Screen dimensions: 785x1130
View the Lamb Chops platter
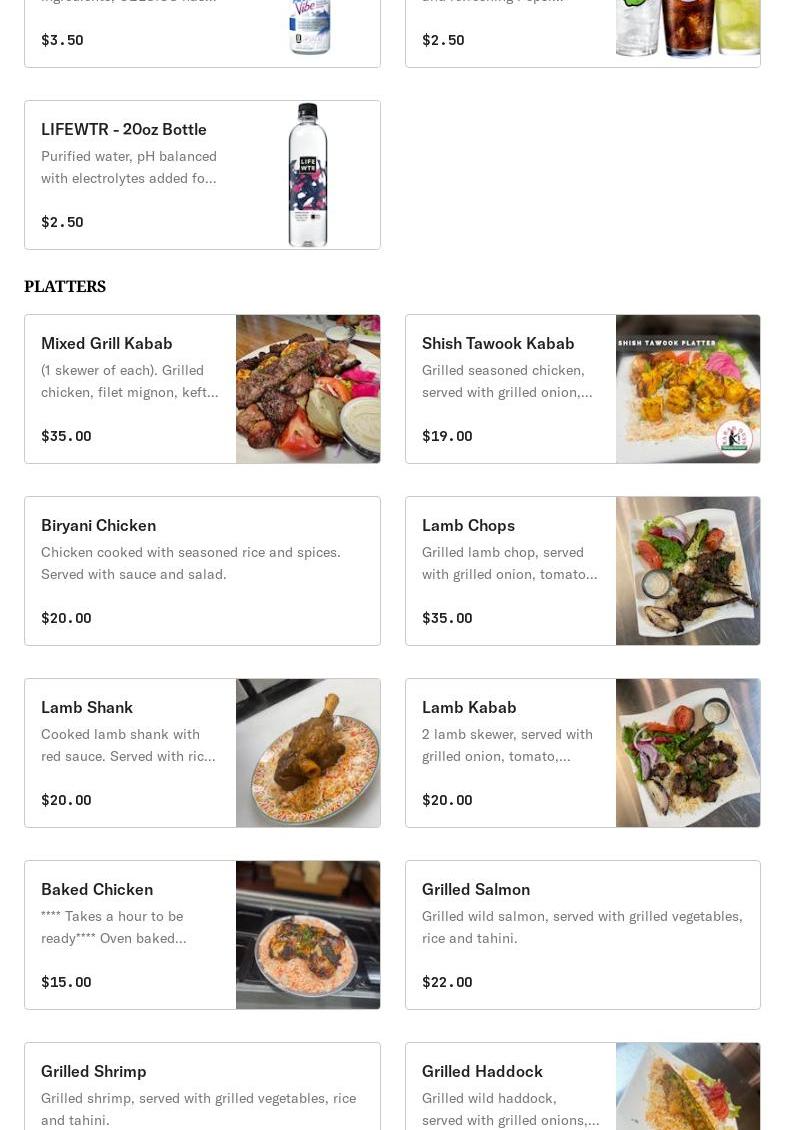[582, 571]
